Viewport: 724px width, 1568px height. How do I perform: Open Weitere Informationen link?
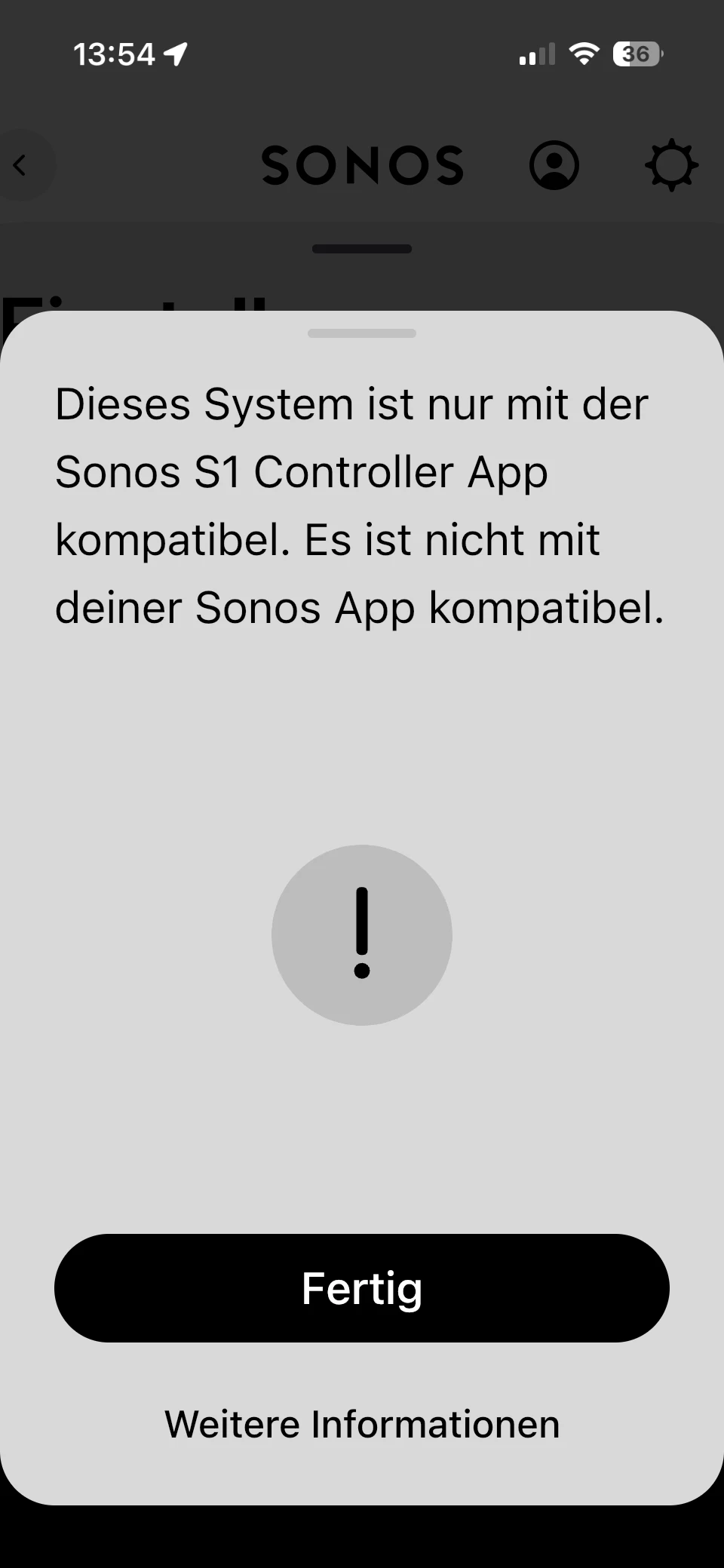click(x=362, y=1424)
